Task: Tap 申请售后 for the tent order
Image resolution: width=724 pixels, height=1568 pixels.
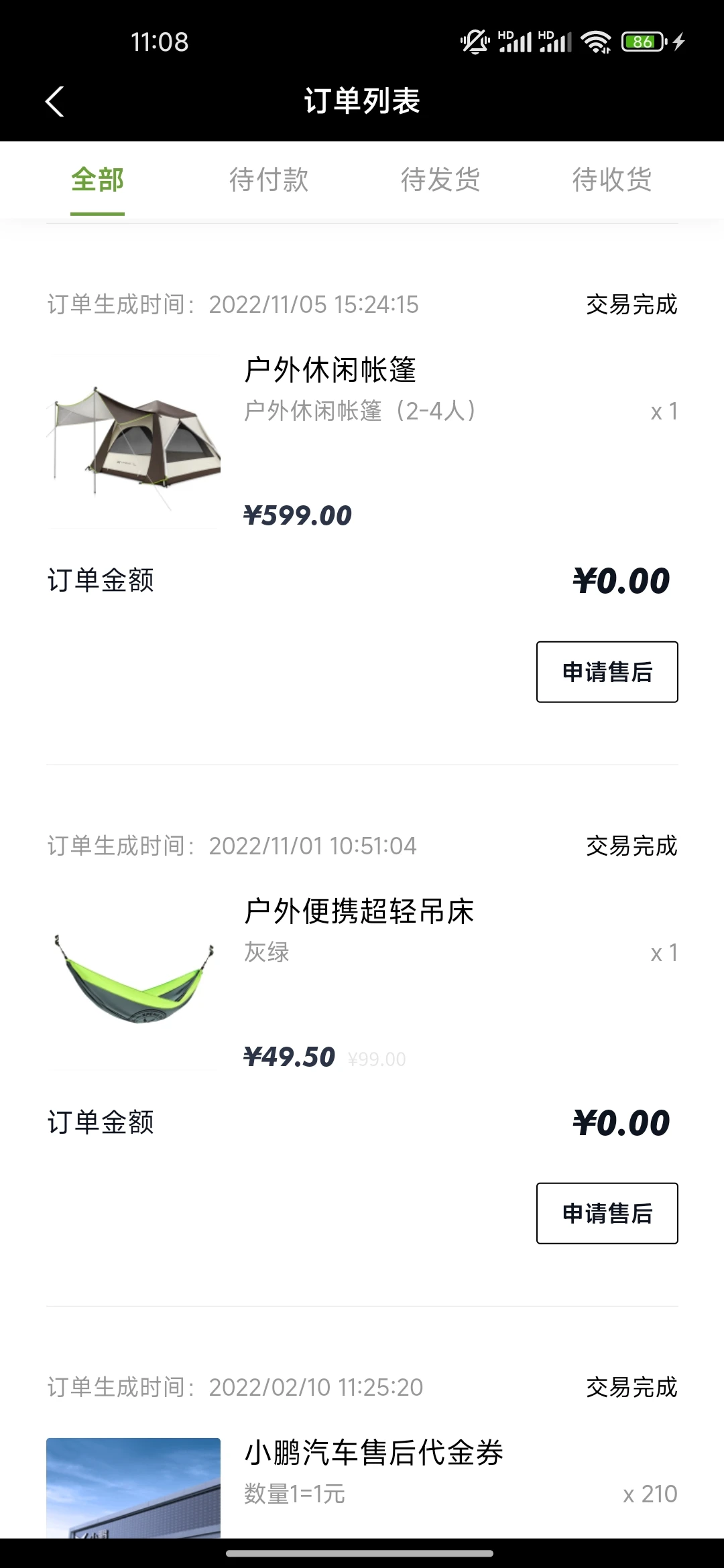Action: coord(607,672)
